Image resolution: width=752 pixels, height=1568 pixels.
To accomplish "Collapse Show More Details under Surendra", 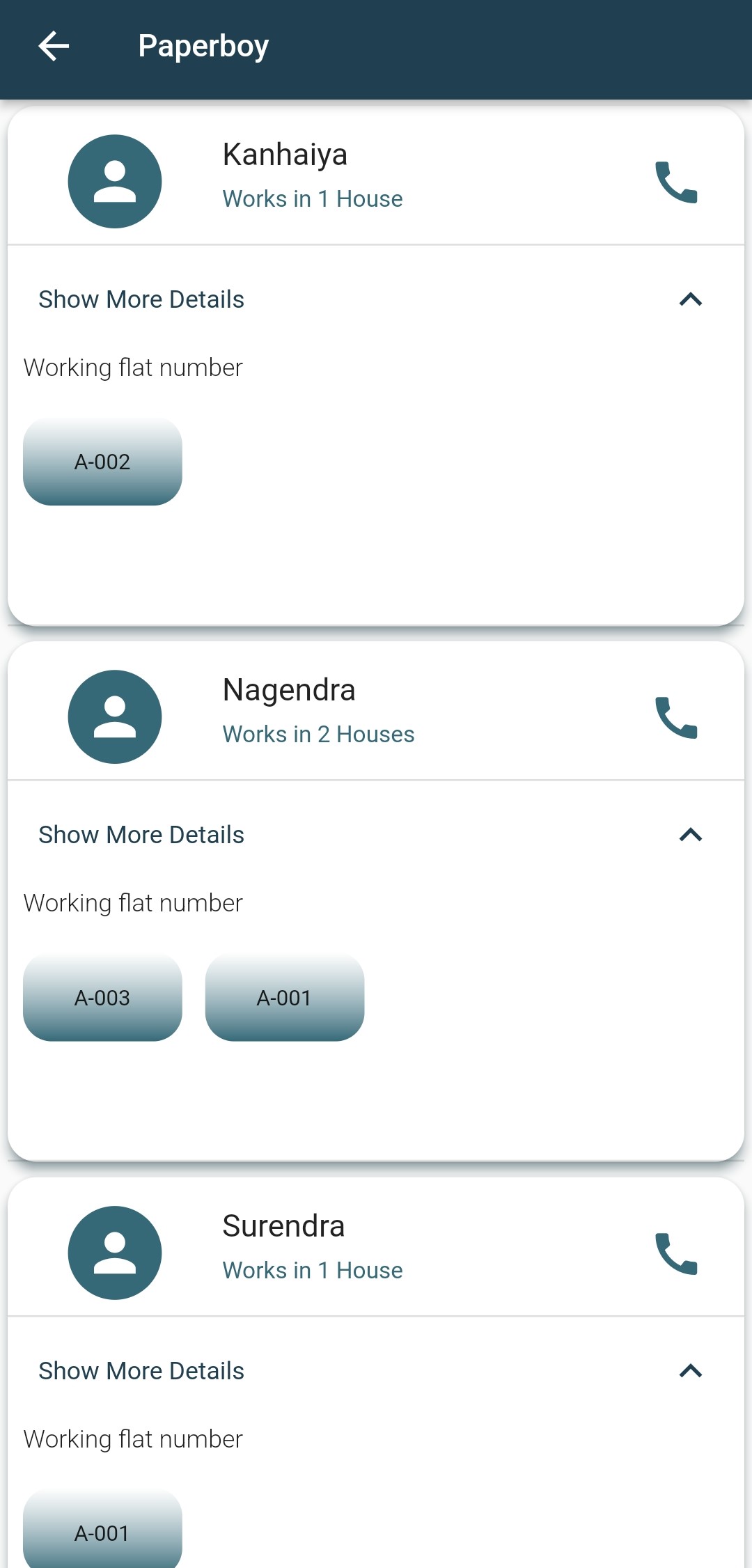I will [375, 1371].
